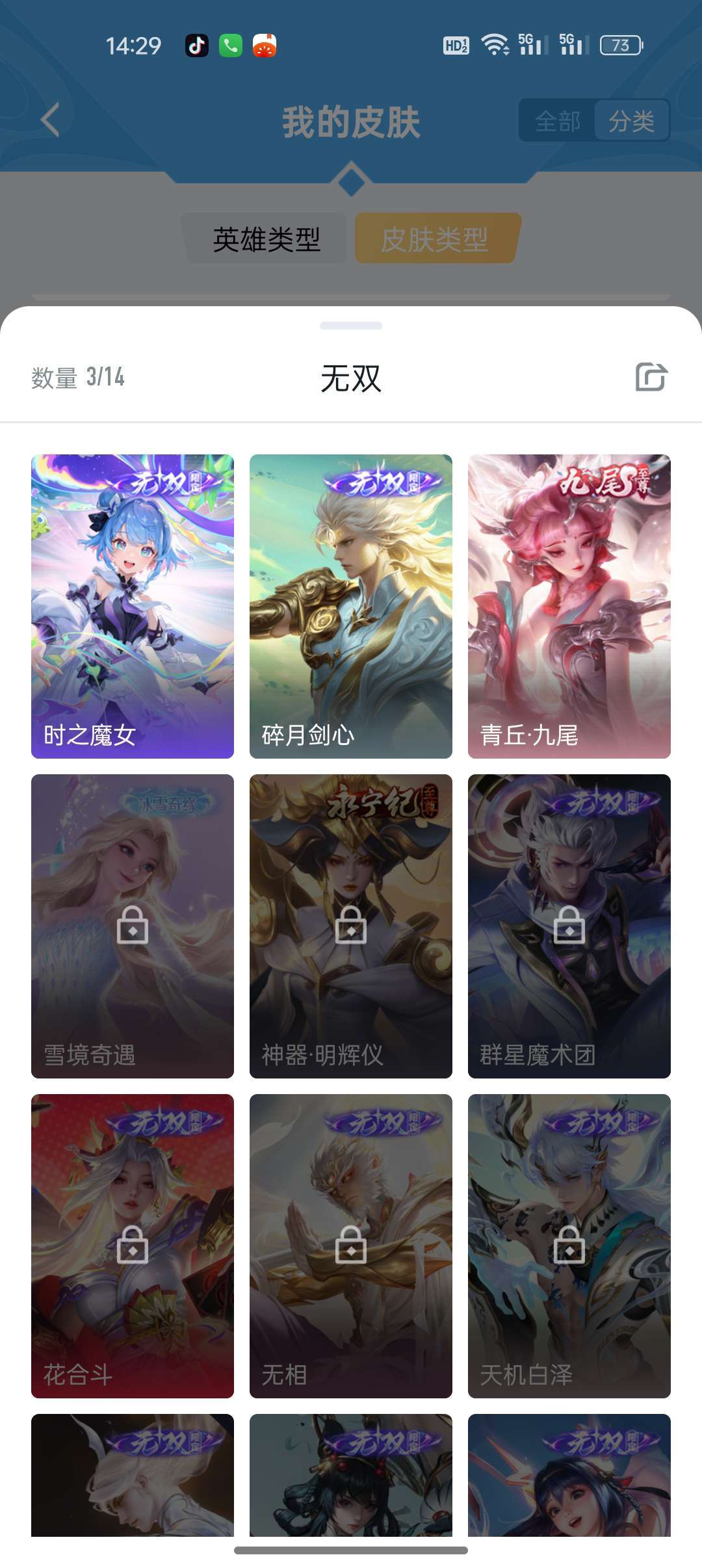This screenshot has width=702, height=1568.
Task: Switch to the 分类 view
Action: tap(631, 121)
